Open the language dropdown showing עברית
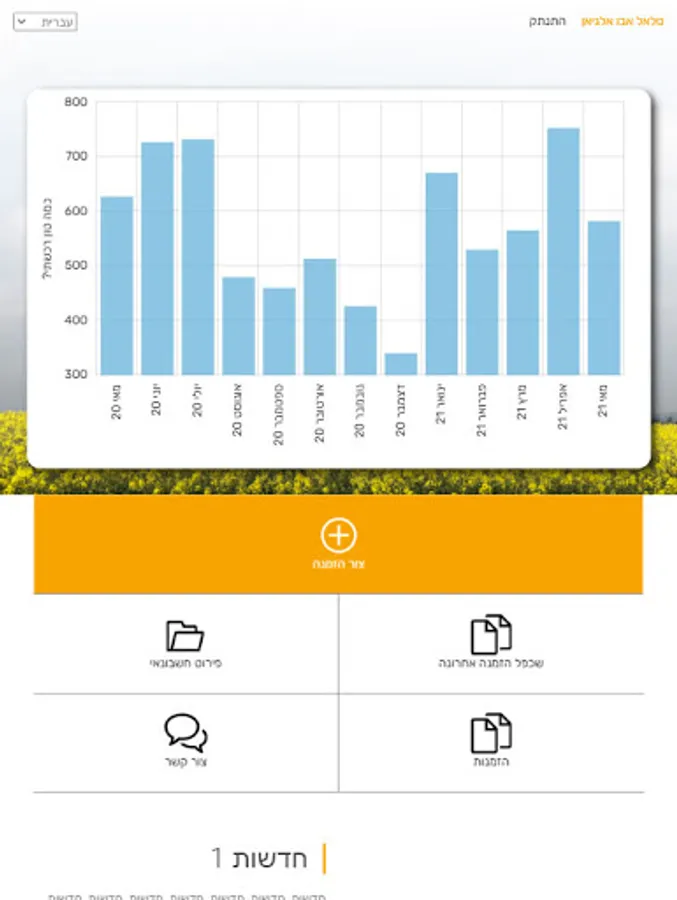The image size is (677, 900). click(x=45, y=22)
